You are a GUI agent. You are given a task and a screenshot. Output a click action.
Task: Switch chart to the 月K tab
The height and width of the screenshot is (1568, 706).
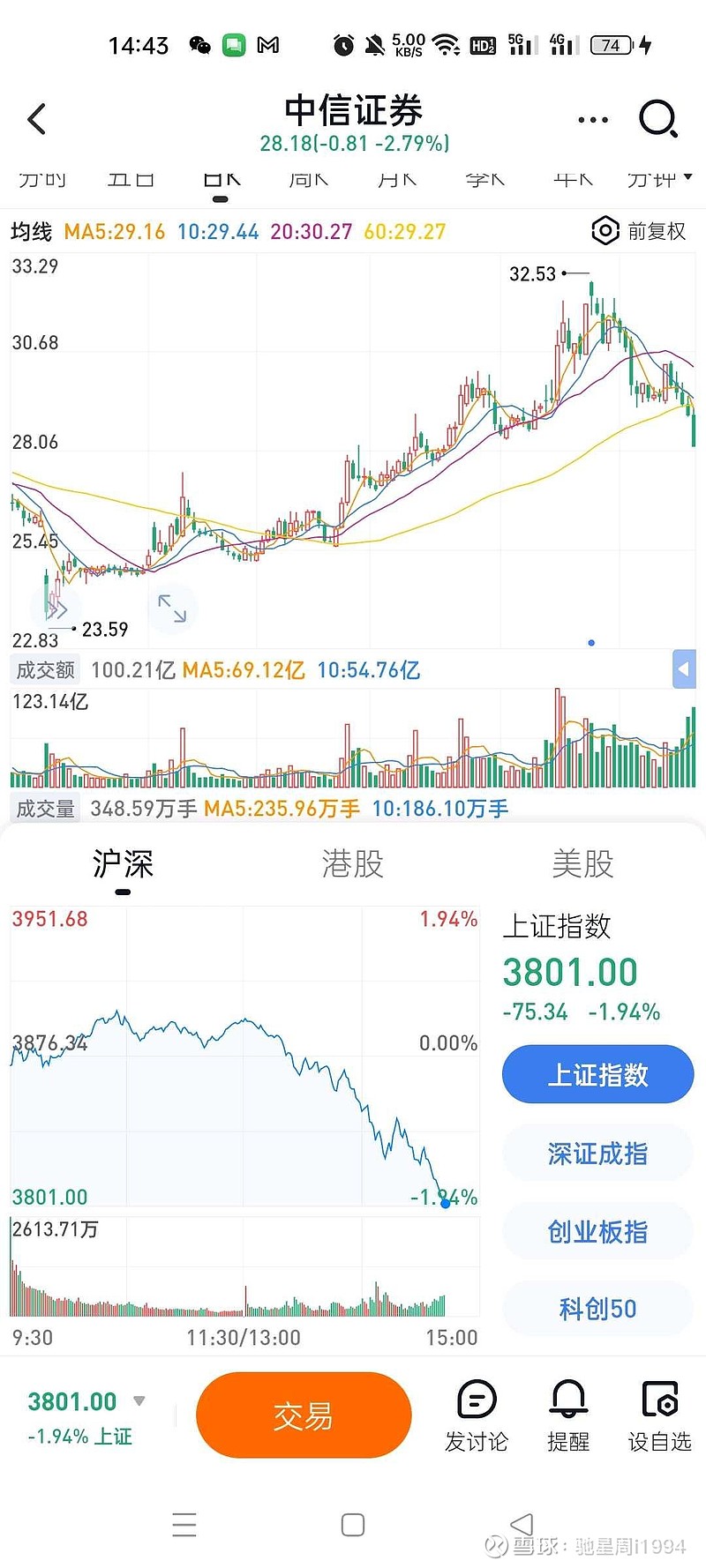coord(397,181)
